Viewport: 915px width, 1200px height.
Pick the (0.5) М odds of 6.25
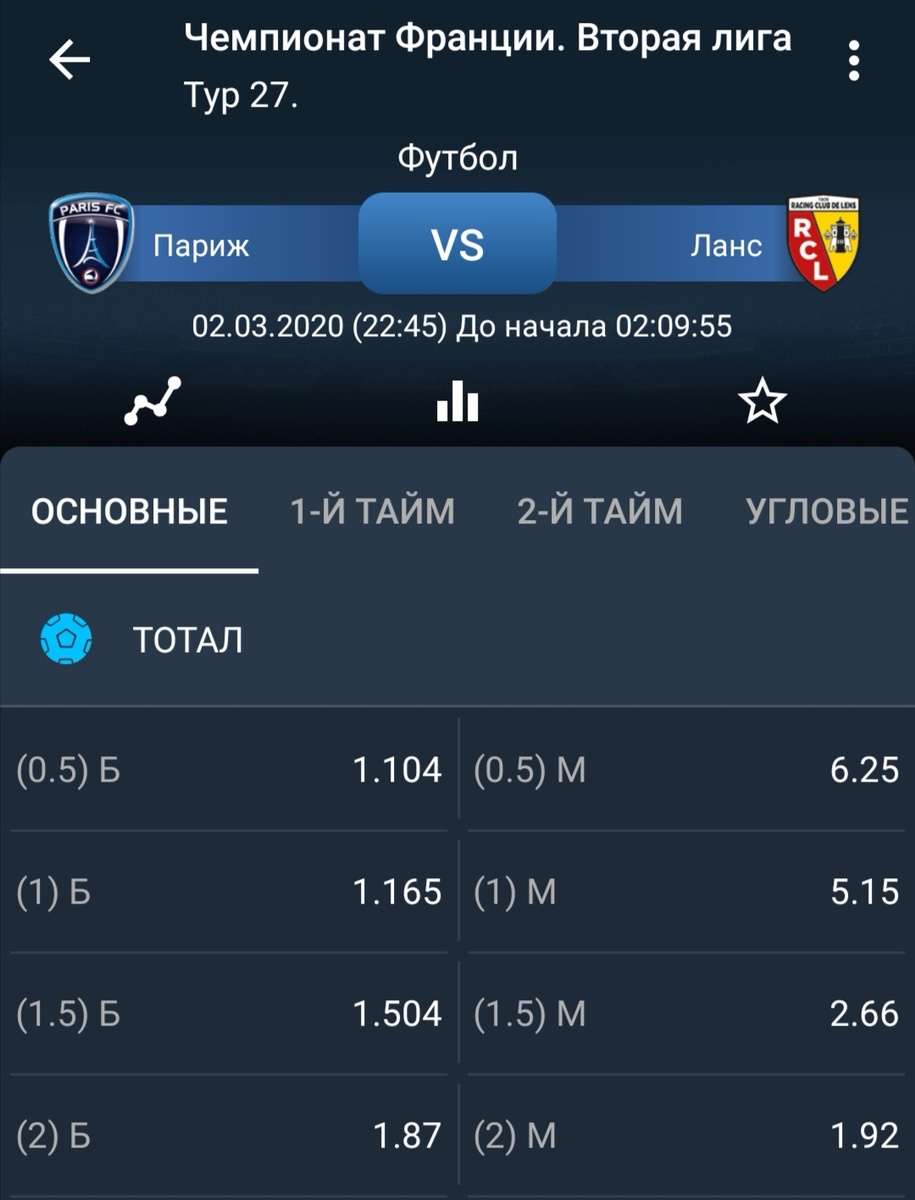pyautogui.click(x=686, y=770)
